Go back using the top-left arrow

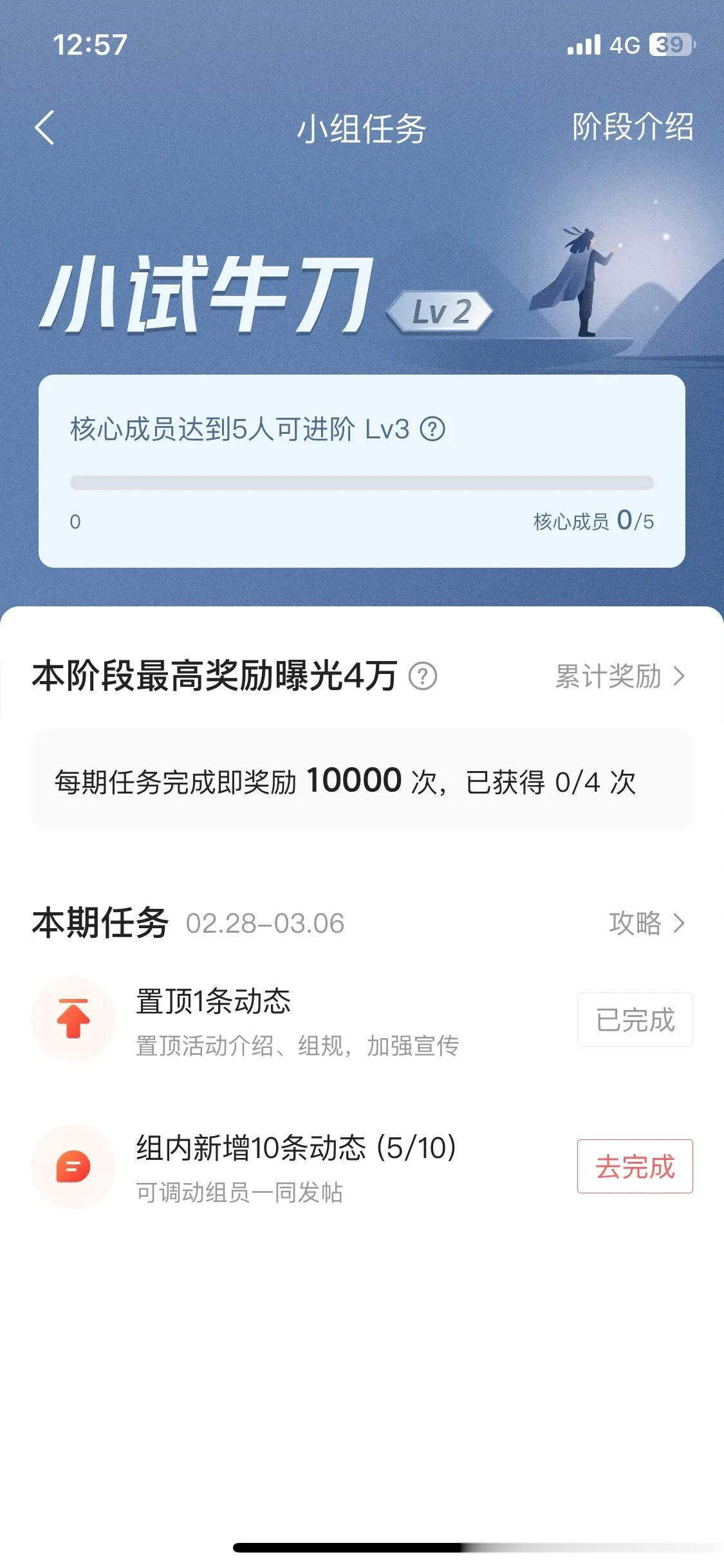(44, 127)
